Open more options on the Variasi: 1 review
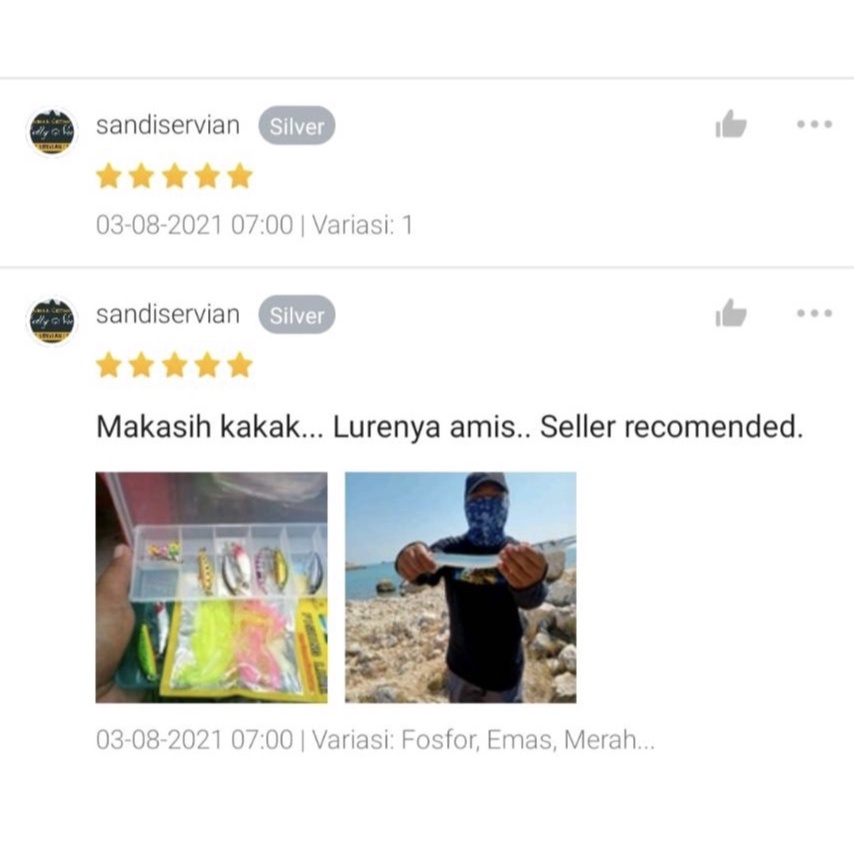Image resolution: width=855 pixels, height=855 pixels. (814, 125)
